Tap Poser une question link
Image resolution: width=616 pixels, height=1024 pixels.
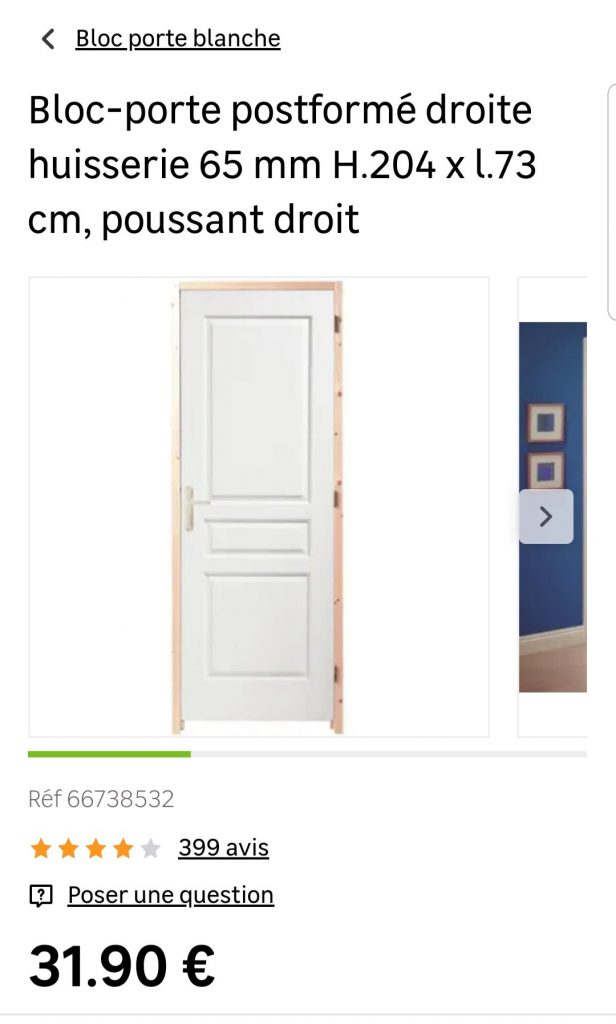170,895
